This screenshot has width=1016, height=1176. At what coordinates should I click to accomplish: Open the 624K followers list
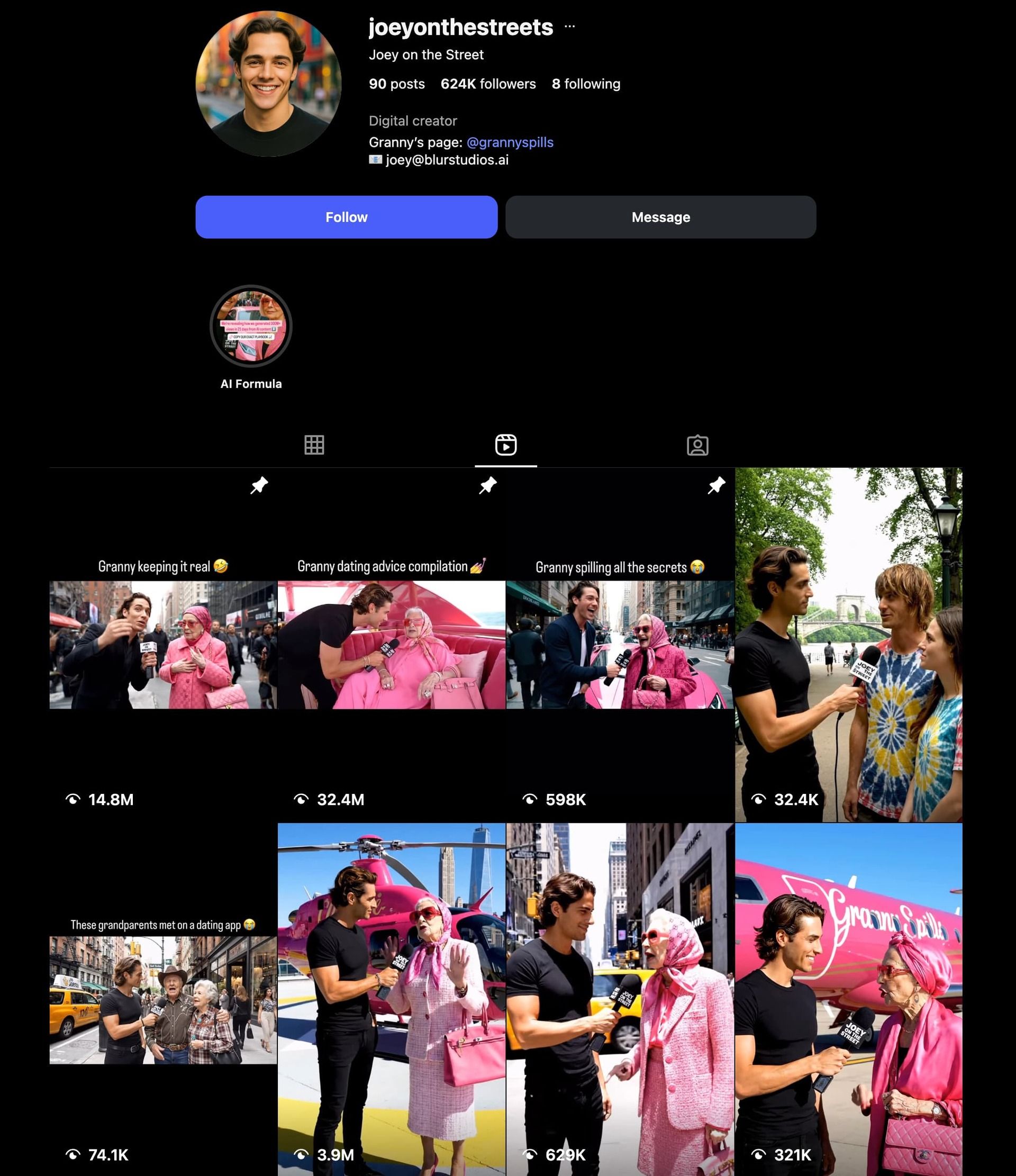pyautogui.click(x=487, y=84)
